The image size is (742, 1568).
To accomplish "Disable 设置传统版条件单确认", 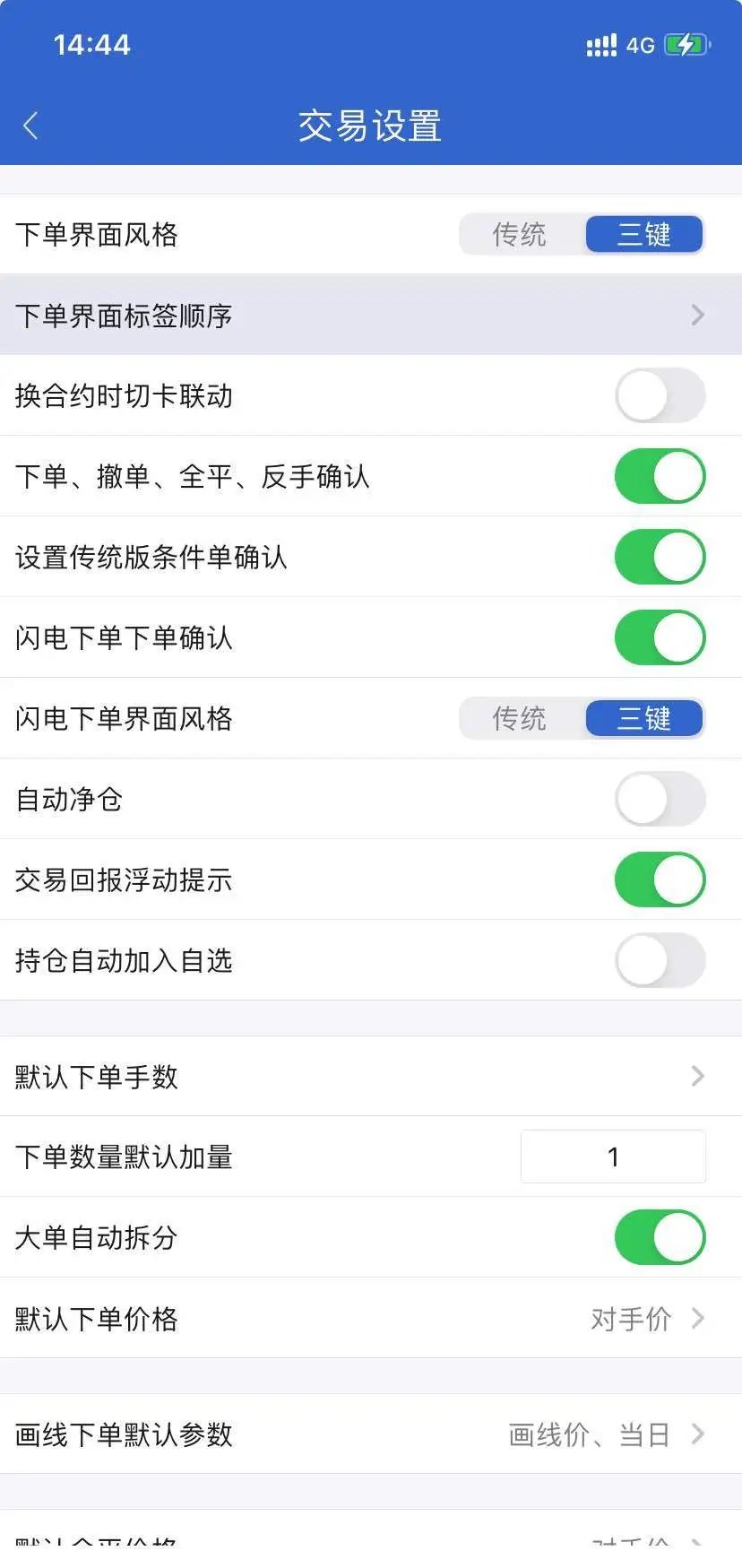I will pyautogui.click(x=660, y=557).
